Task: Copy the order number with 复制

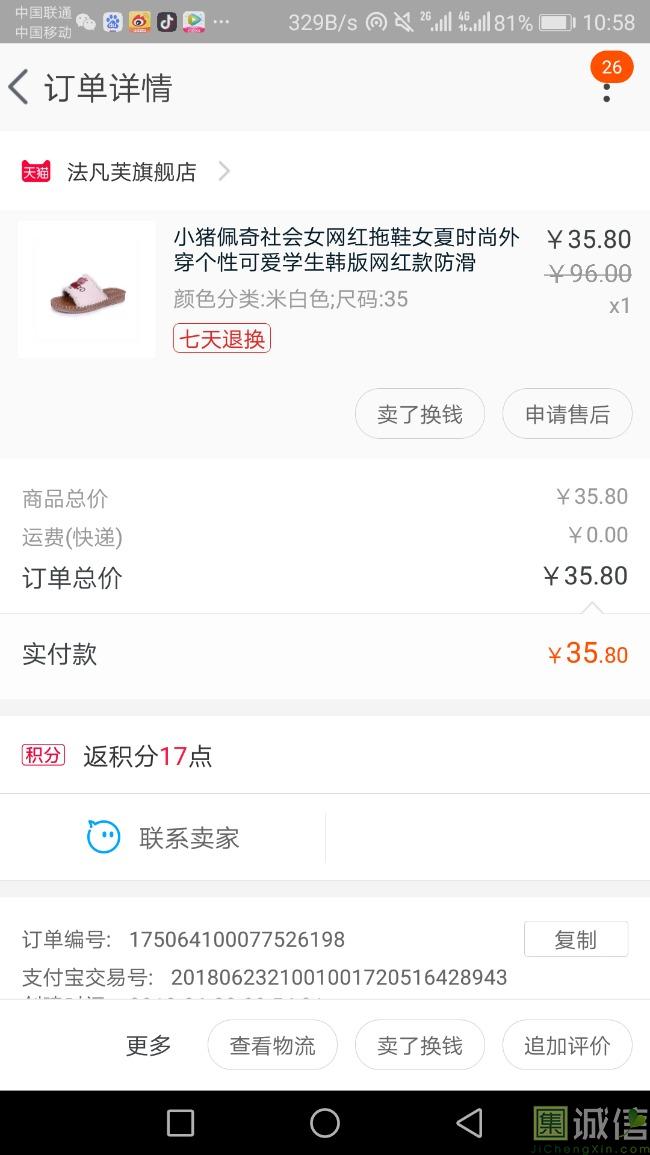Action: click(x=575, y=940)
